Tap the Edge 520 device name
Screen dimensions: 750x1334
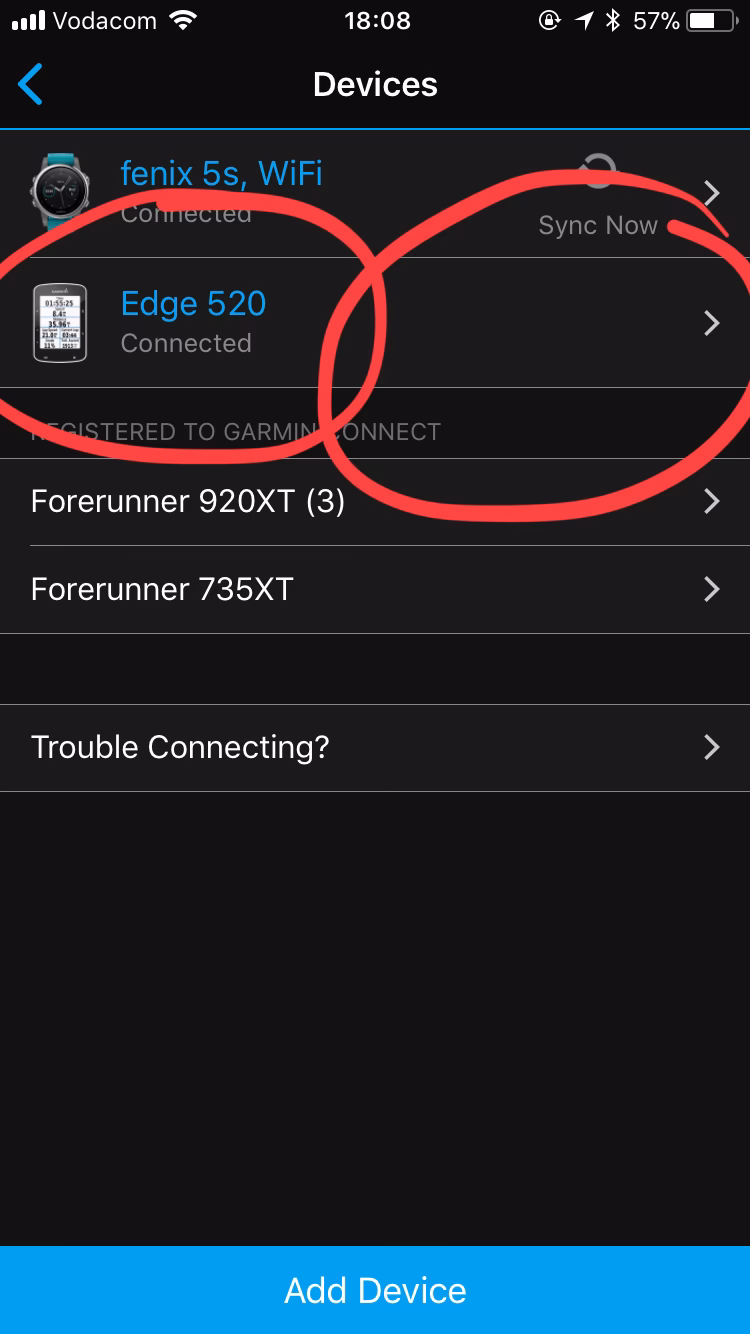click(193, 303)
